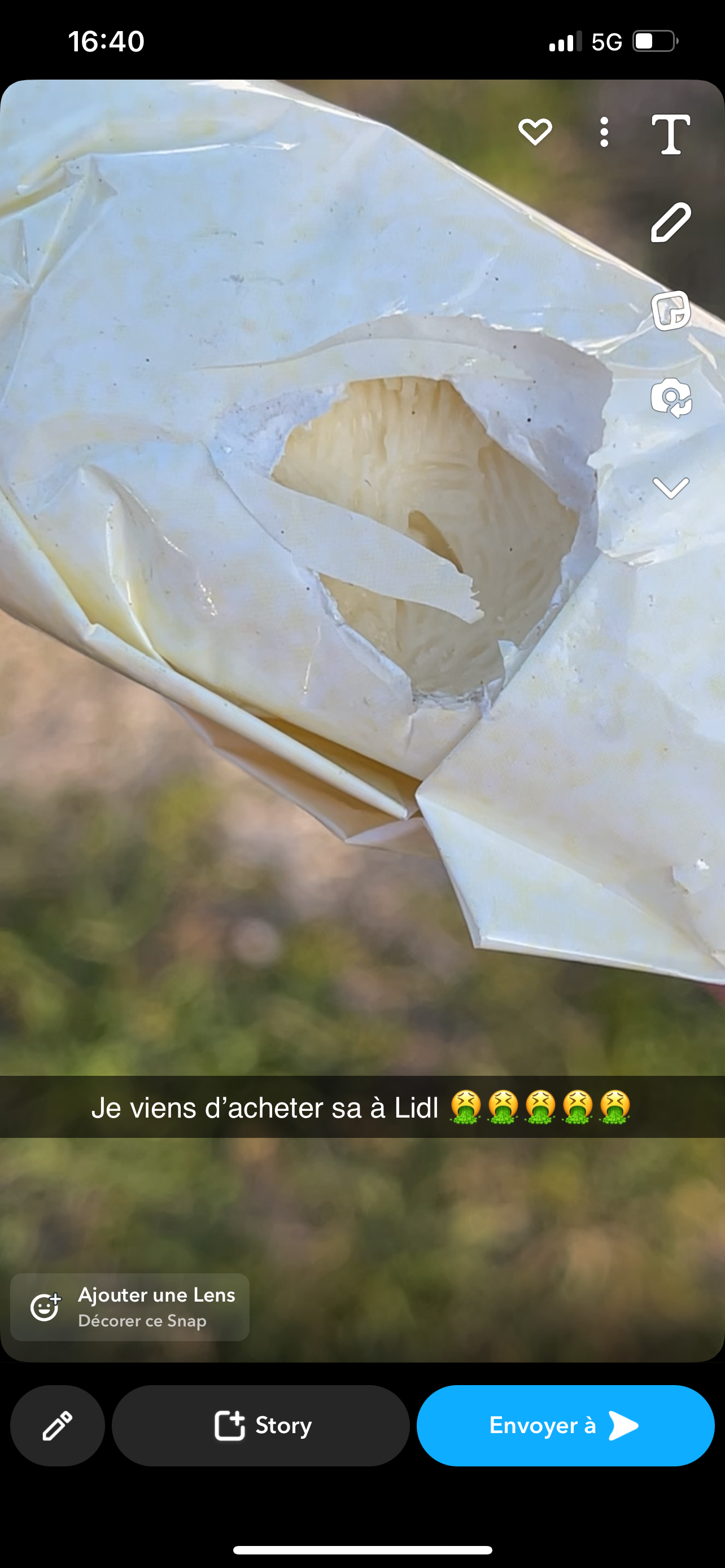
Task: Add text with the T tool
Action: pos(670,134)
